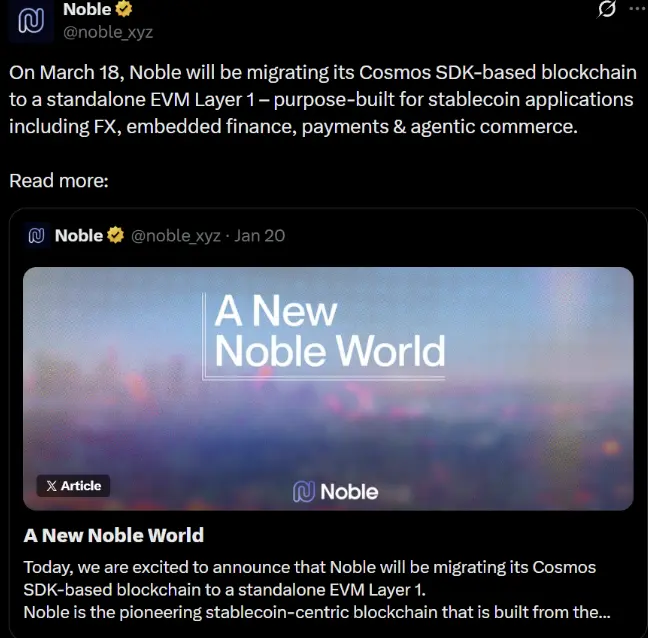Visit the @noble_xyz handle at top
The image size is (648, 638).
[x=108, y=31]
